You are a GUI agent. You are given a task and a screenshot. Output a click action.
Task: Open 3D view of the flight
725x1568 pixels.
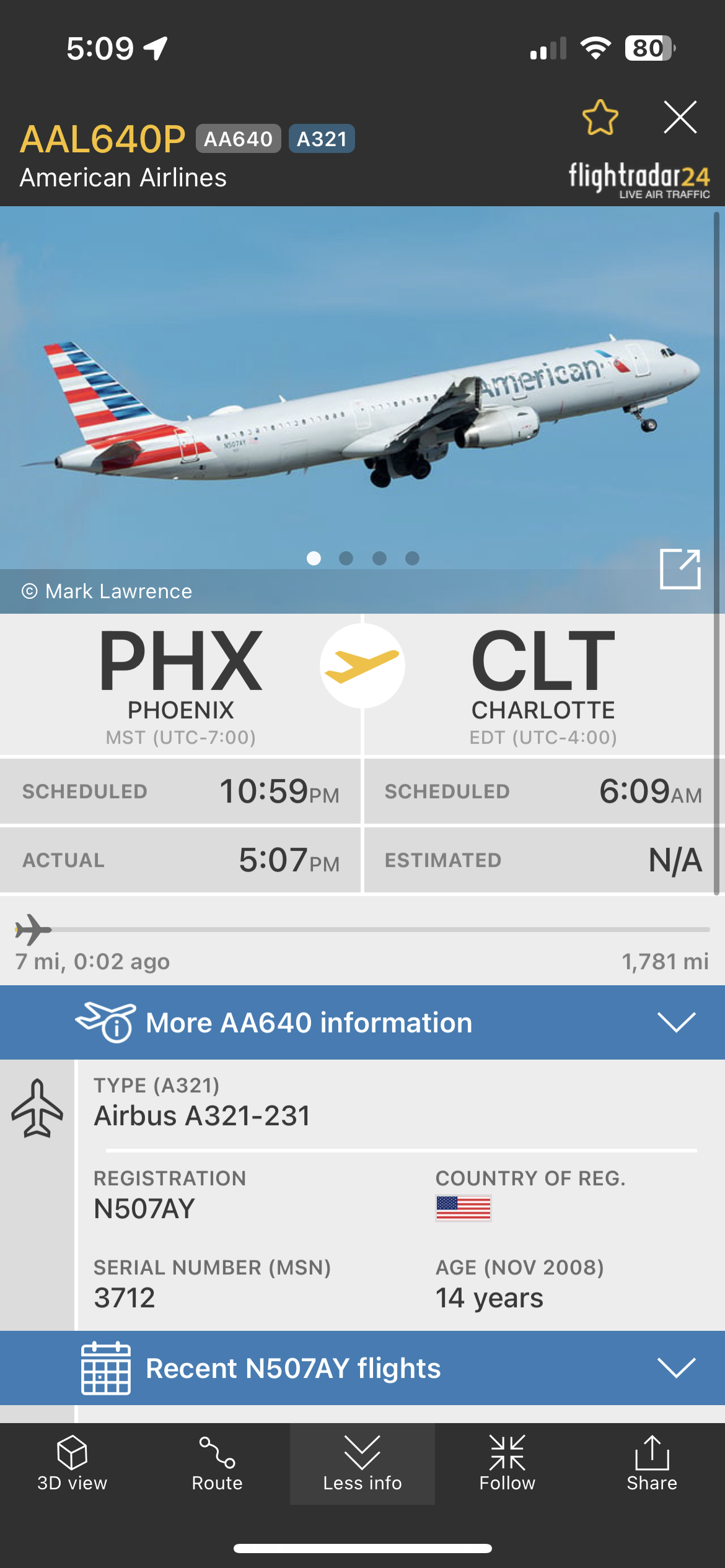pyautogui.click(x=72, y=1463)
